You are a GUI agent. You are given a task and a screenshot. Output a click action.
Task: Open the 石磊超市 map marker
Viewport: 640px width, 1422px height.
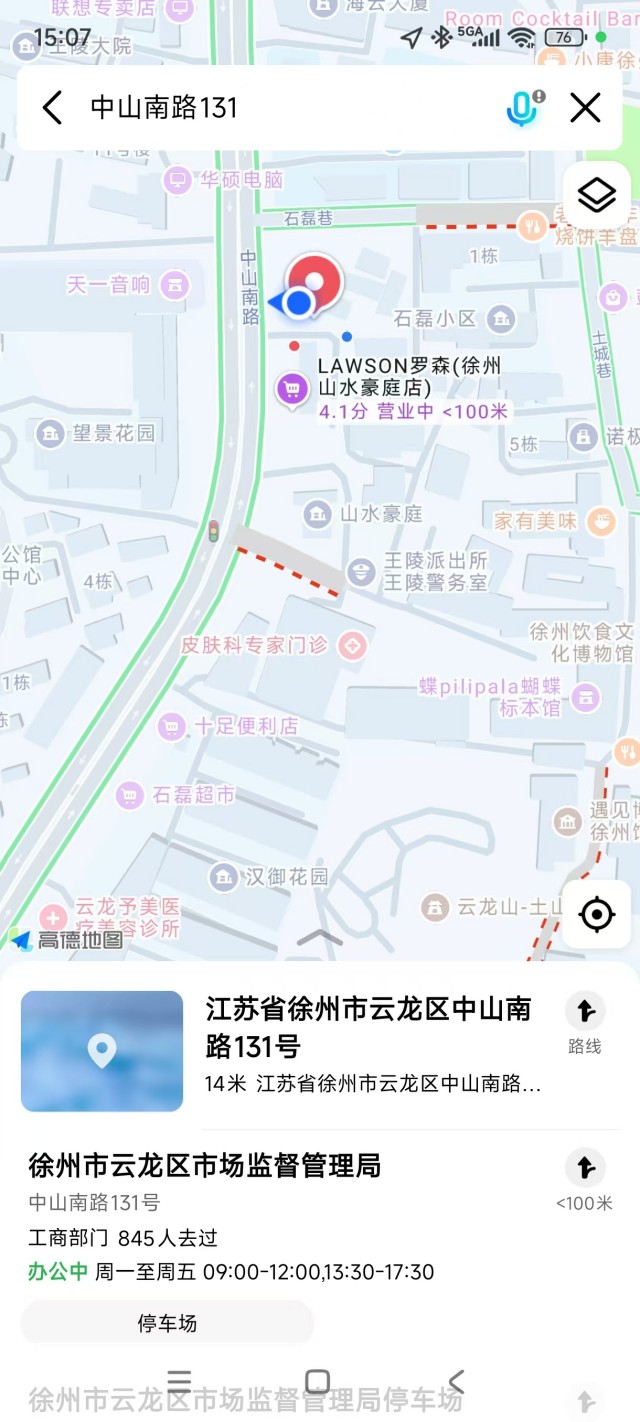pyautogui.click(x=130, y=795)
